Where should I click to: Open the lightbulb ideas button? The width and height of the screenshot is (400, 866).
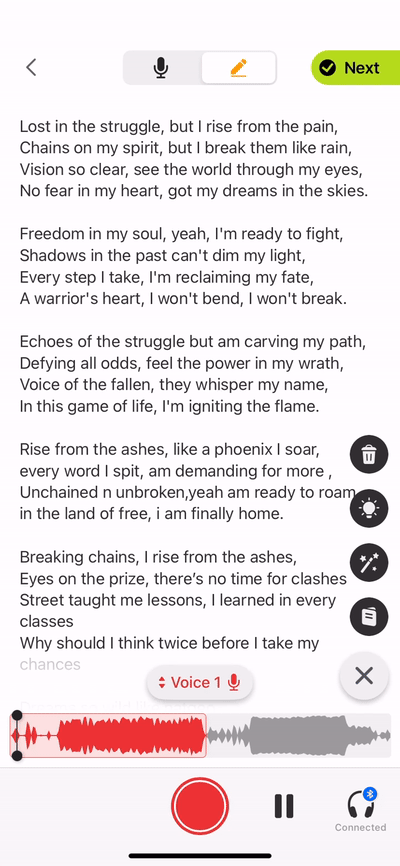369,509
